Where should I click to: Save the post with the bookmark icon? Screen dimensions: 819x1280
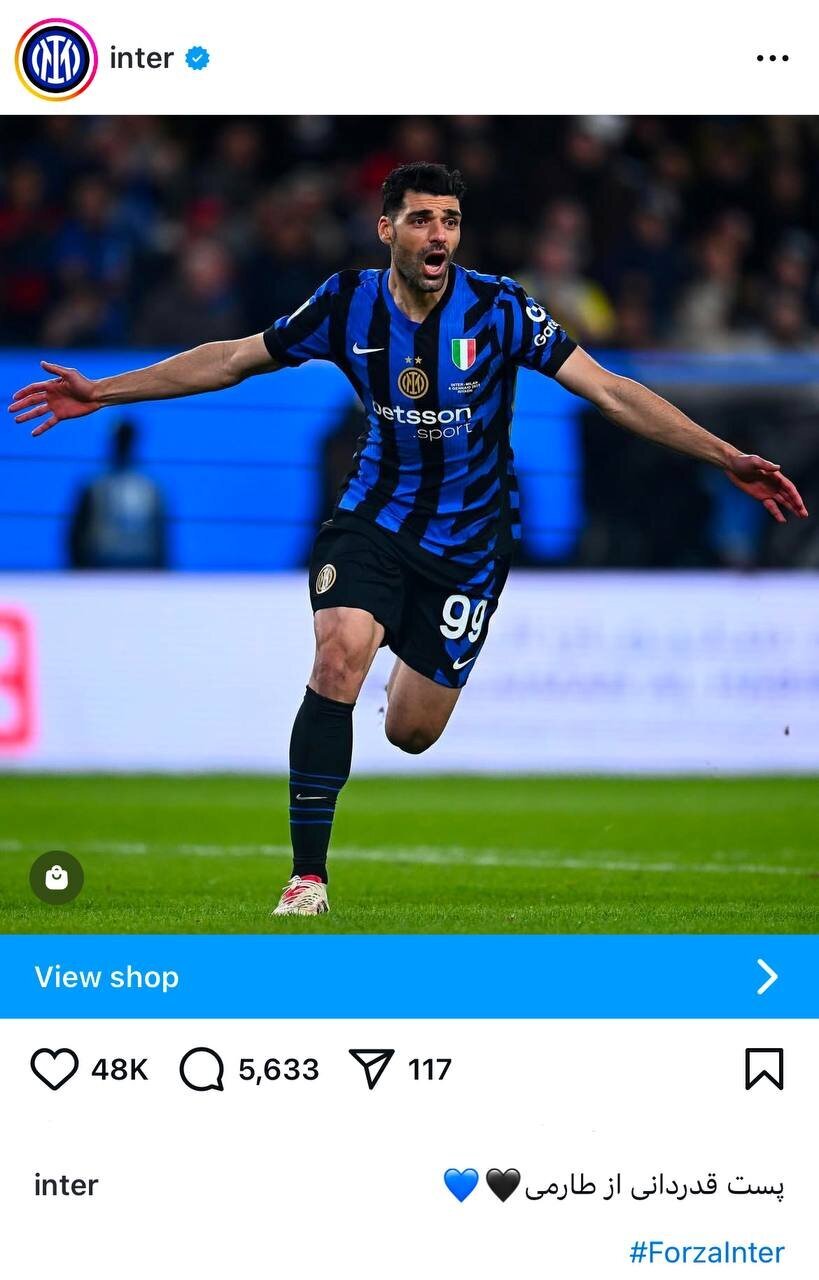click(x=764, y=1069)
